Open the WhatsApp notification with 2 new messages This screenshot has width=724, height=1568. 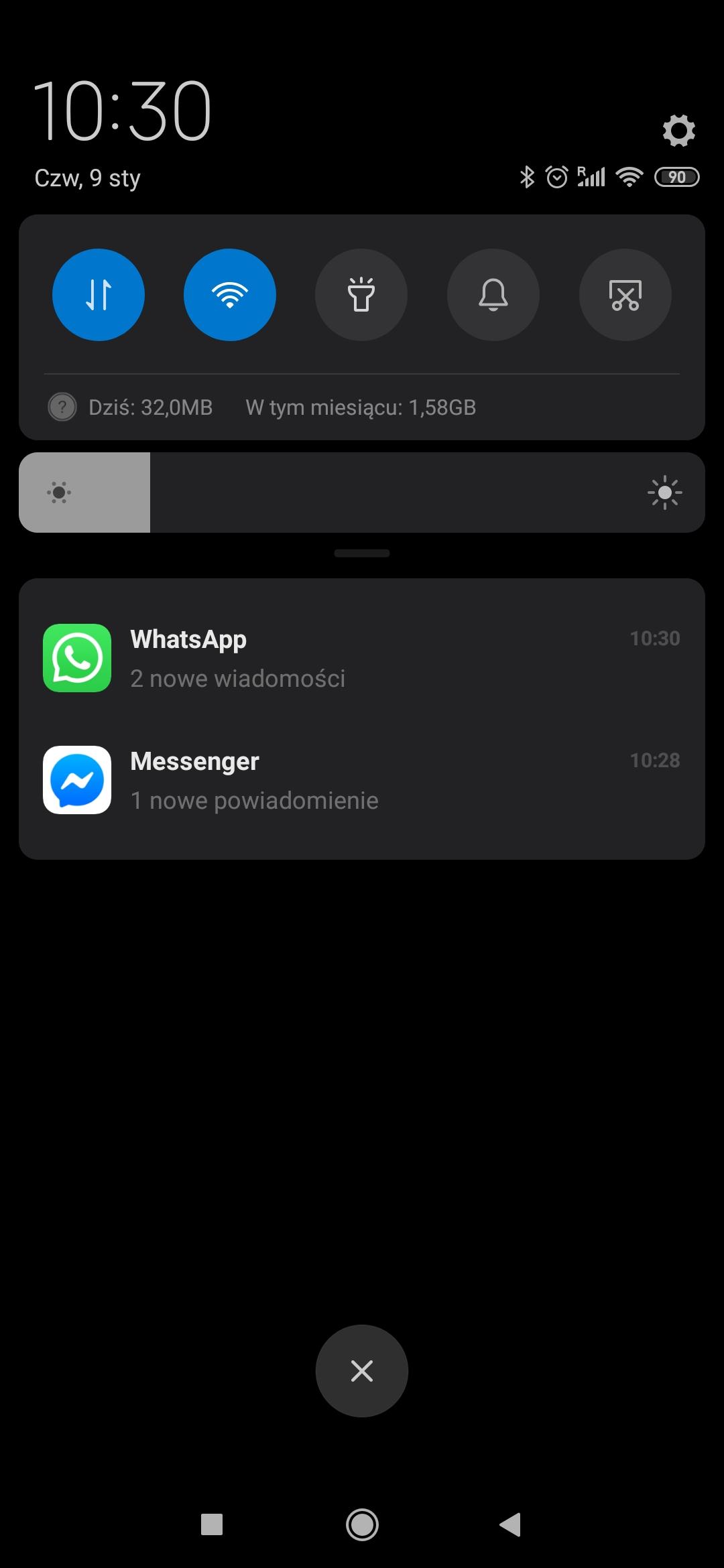coord(362,658)
